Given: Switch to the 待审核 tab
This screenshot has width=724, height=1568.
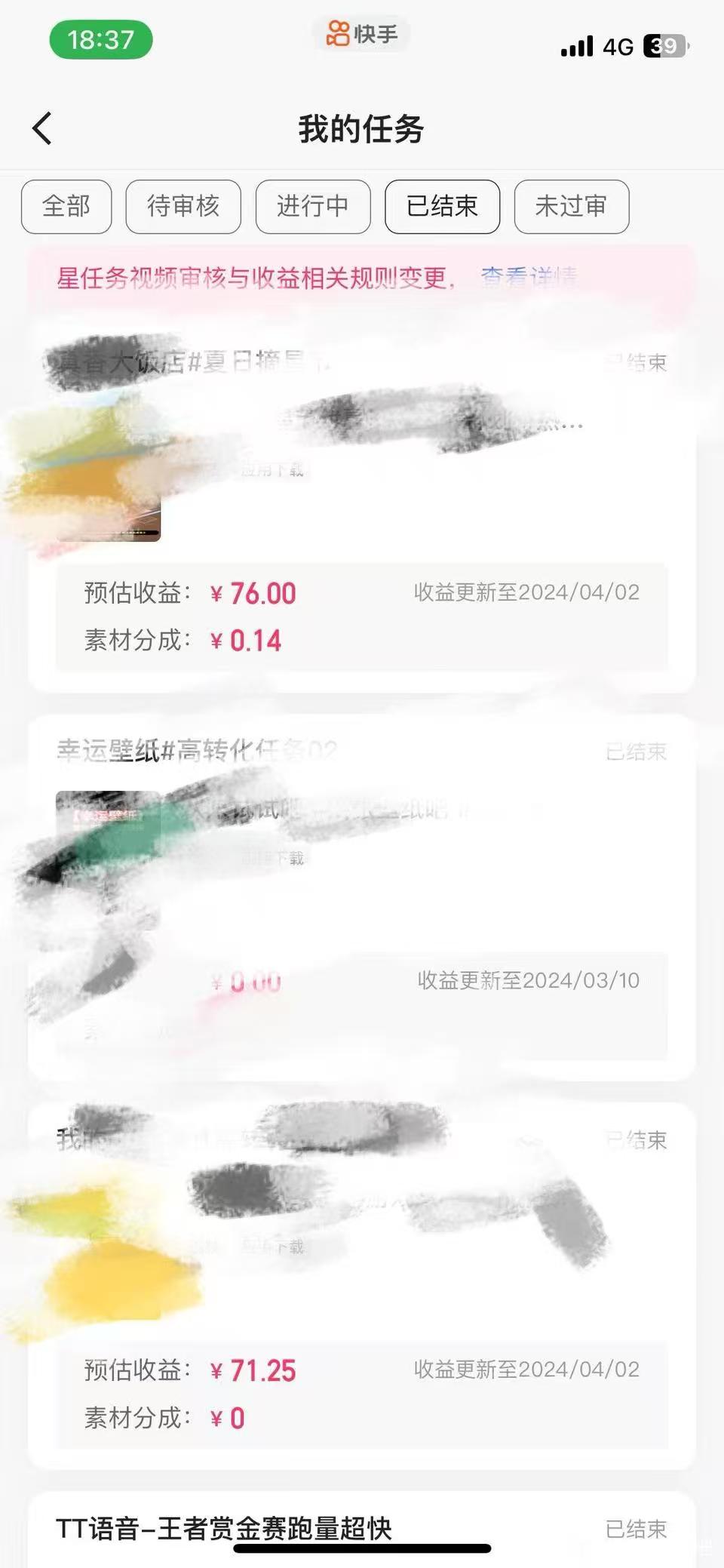Looking at the screenshot, I should point(183,206).
